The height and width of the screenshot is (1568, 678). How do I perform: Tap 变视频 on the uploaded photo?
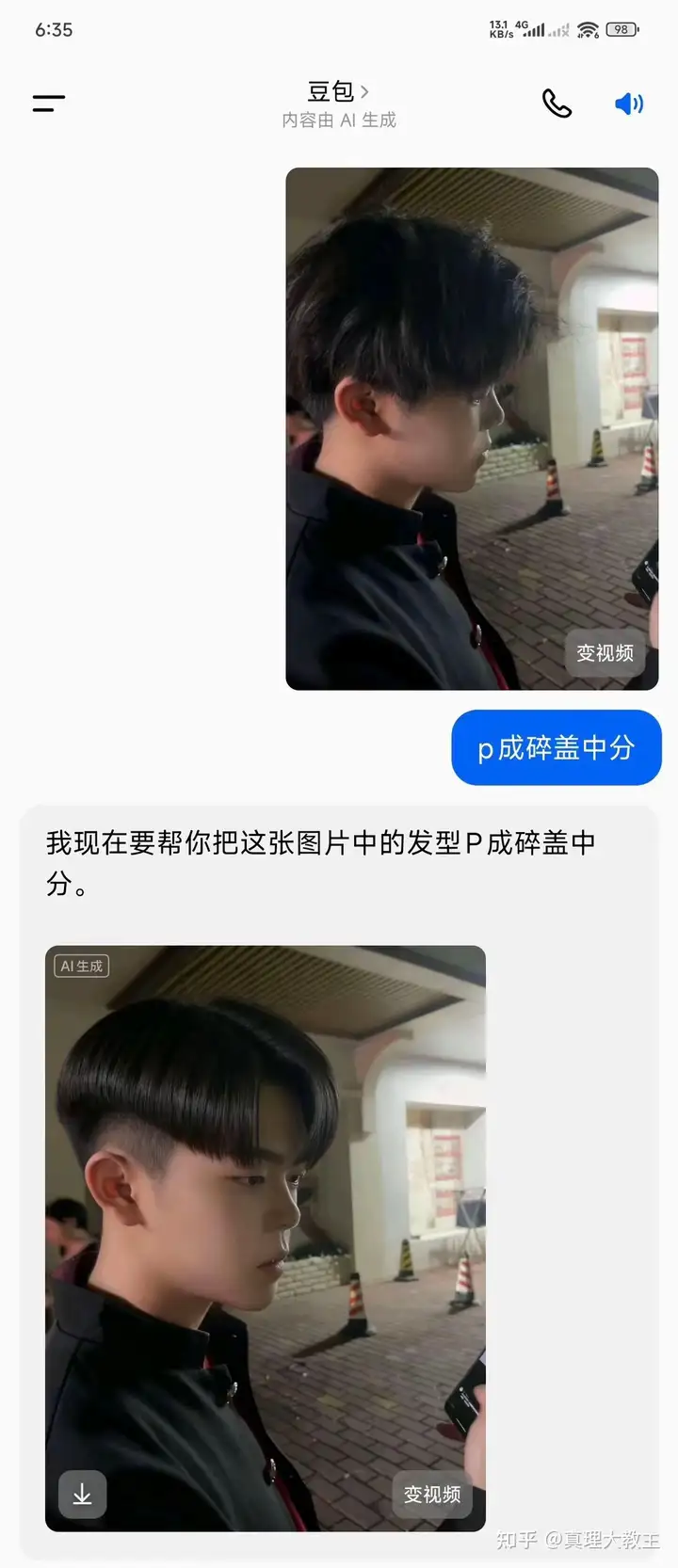[x=605, y=653]
